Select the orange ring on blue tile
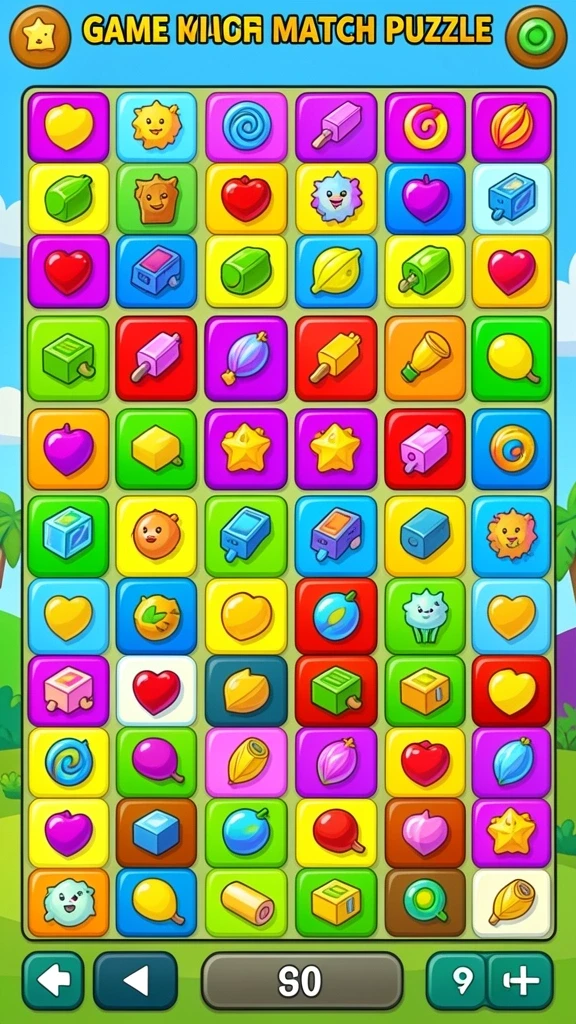The width and height of the screenshot is (576, 1024). 512,449
